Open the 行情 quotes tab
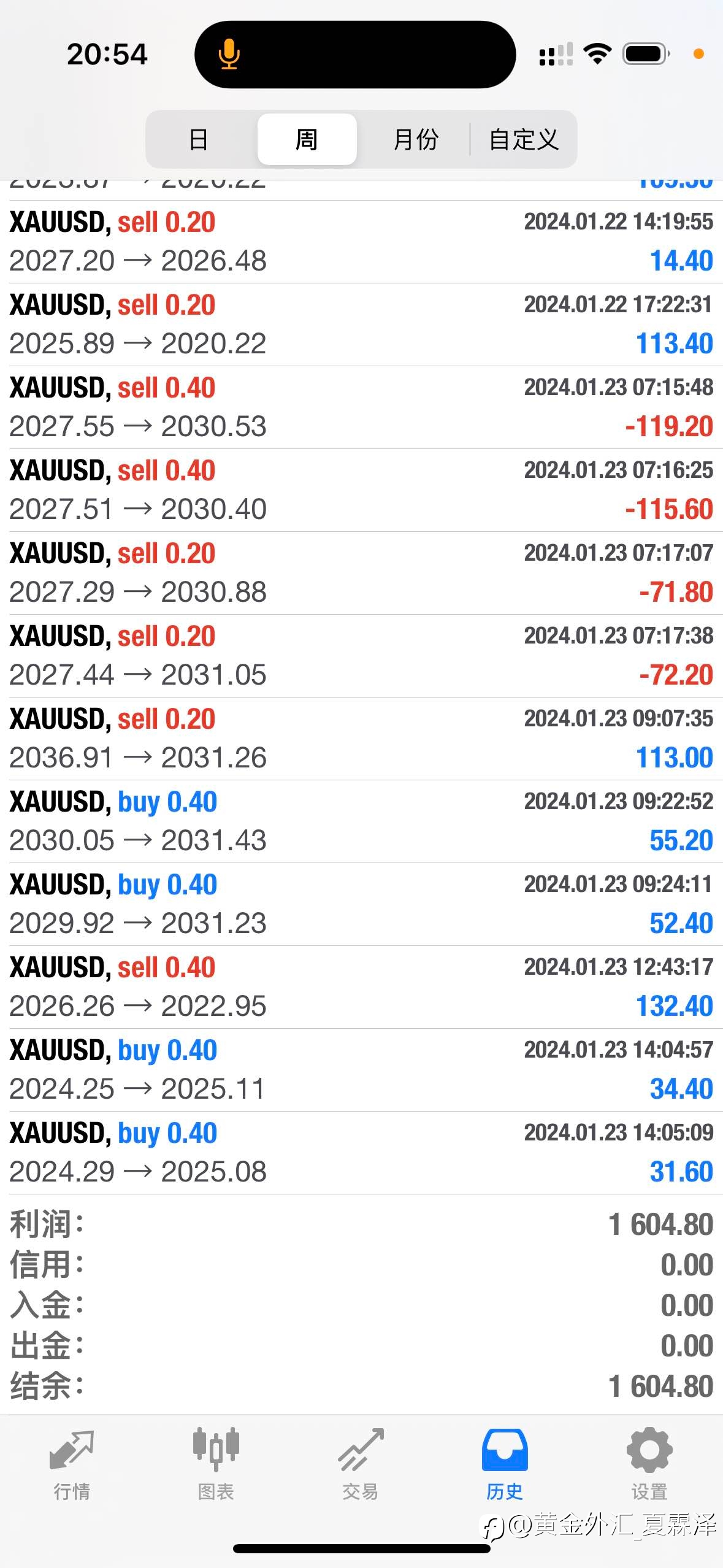 point(72,1464)
